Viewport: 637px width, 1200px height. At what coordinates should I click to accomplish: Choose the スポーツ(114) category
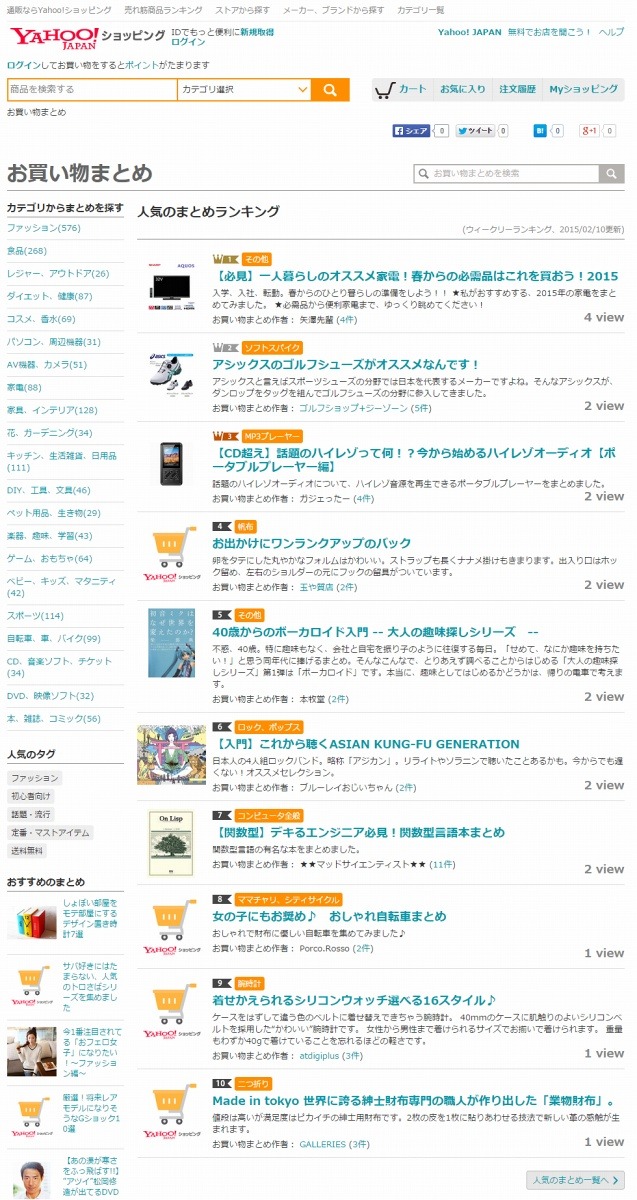35,615
